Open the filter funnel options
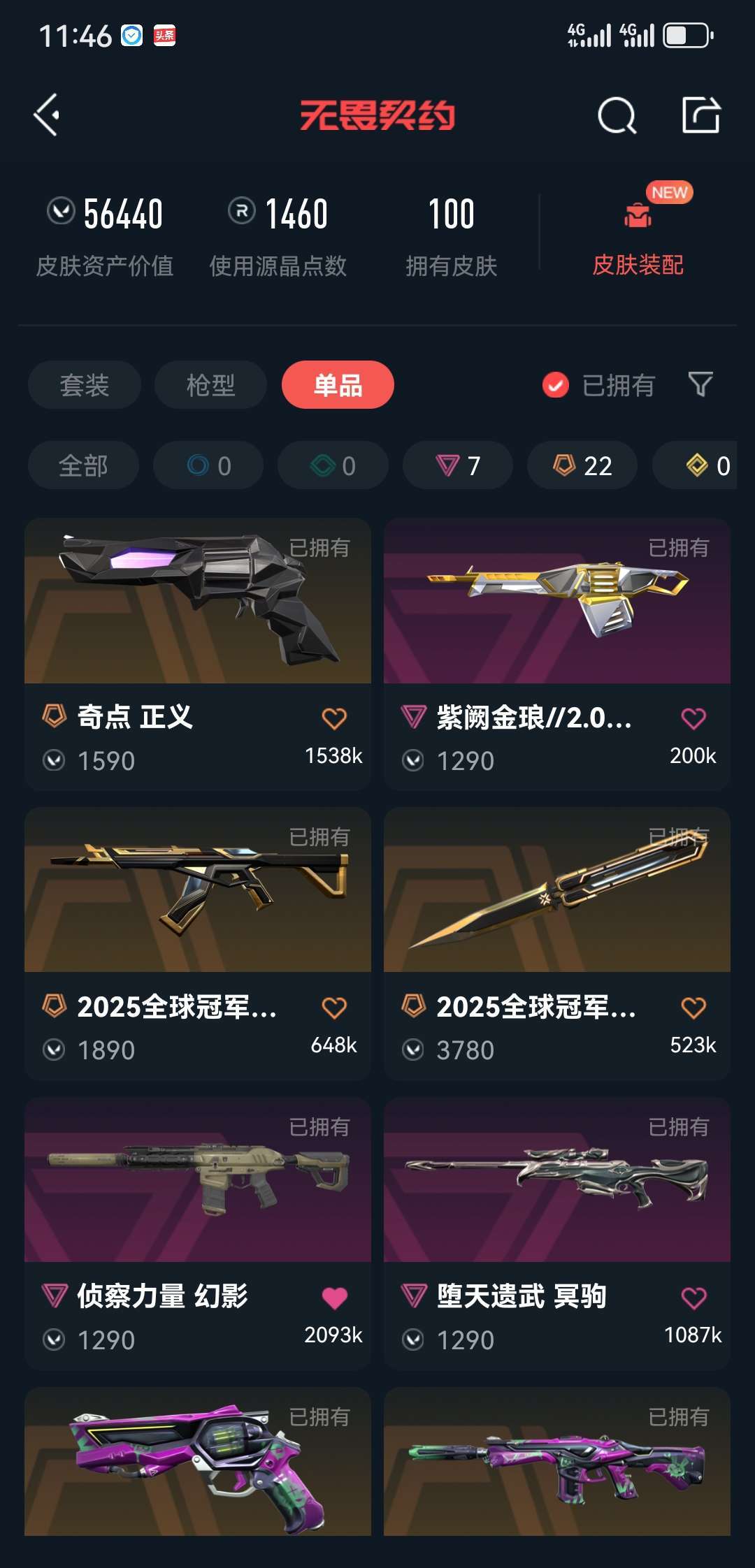Image resolution: width=755 pixels, height=1568 pixels. tap(701, 385)
